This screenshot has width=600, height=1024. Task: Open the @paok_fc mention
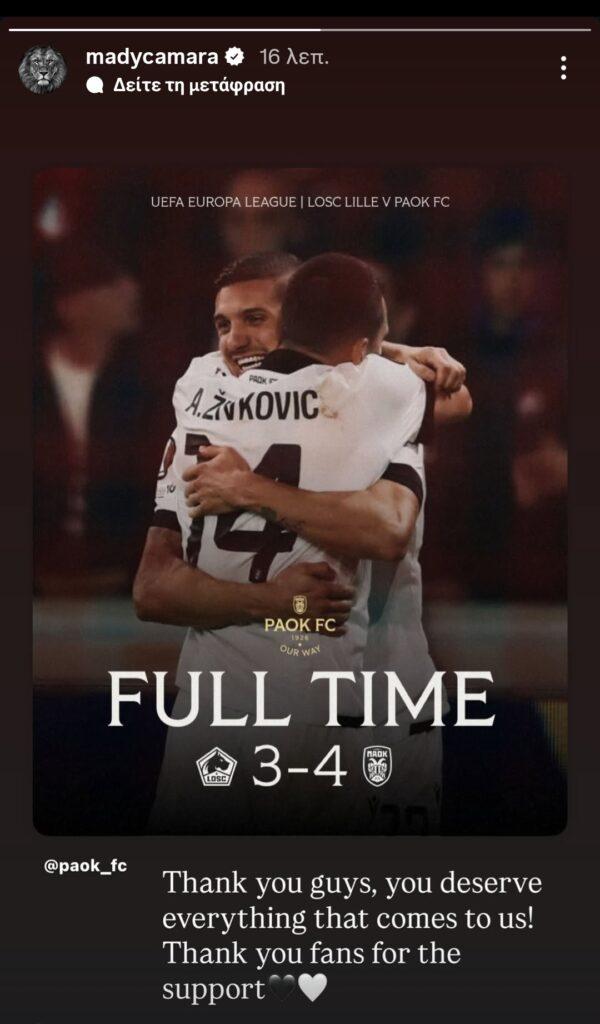click(86, 866)
